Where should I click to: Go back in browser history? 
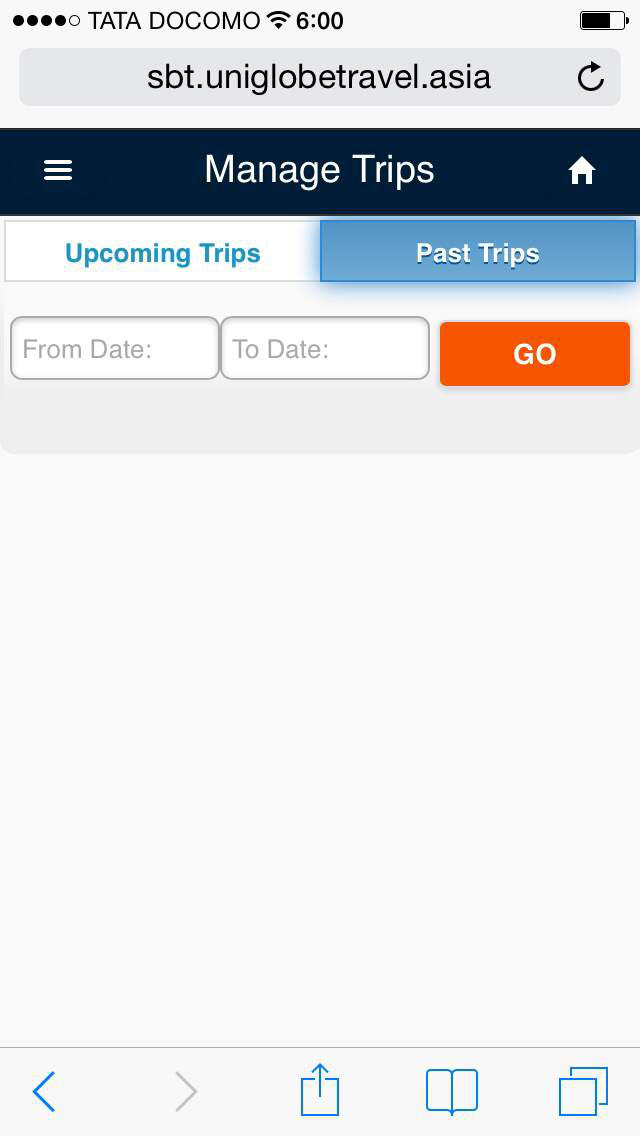click(x=43, y=1091)
